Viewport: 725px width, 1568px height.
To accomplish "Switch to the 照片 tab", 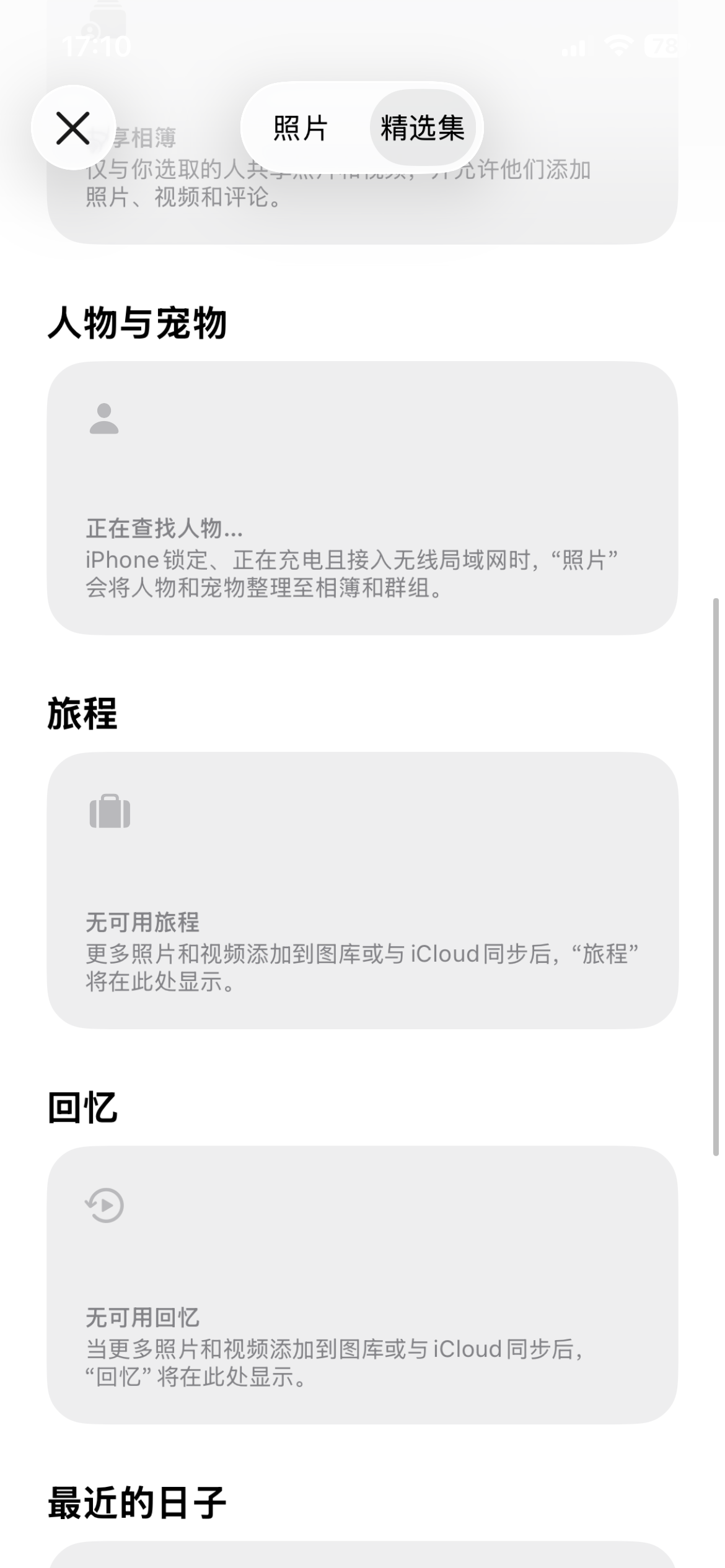I will pyautogui.click(x=301, y=128).
